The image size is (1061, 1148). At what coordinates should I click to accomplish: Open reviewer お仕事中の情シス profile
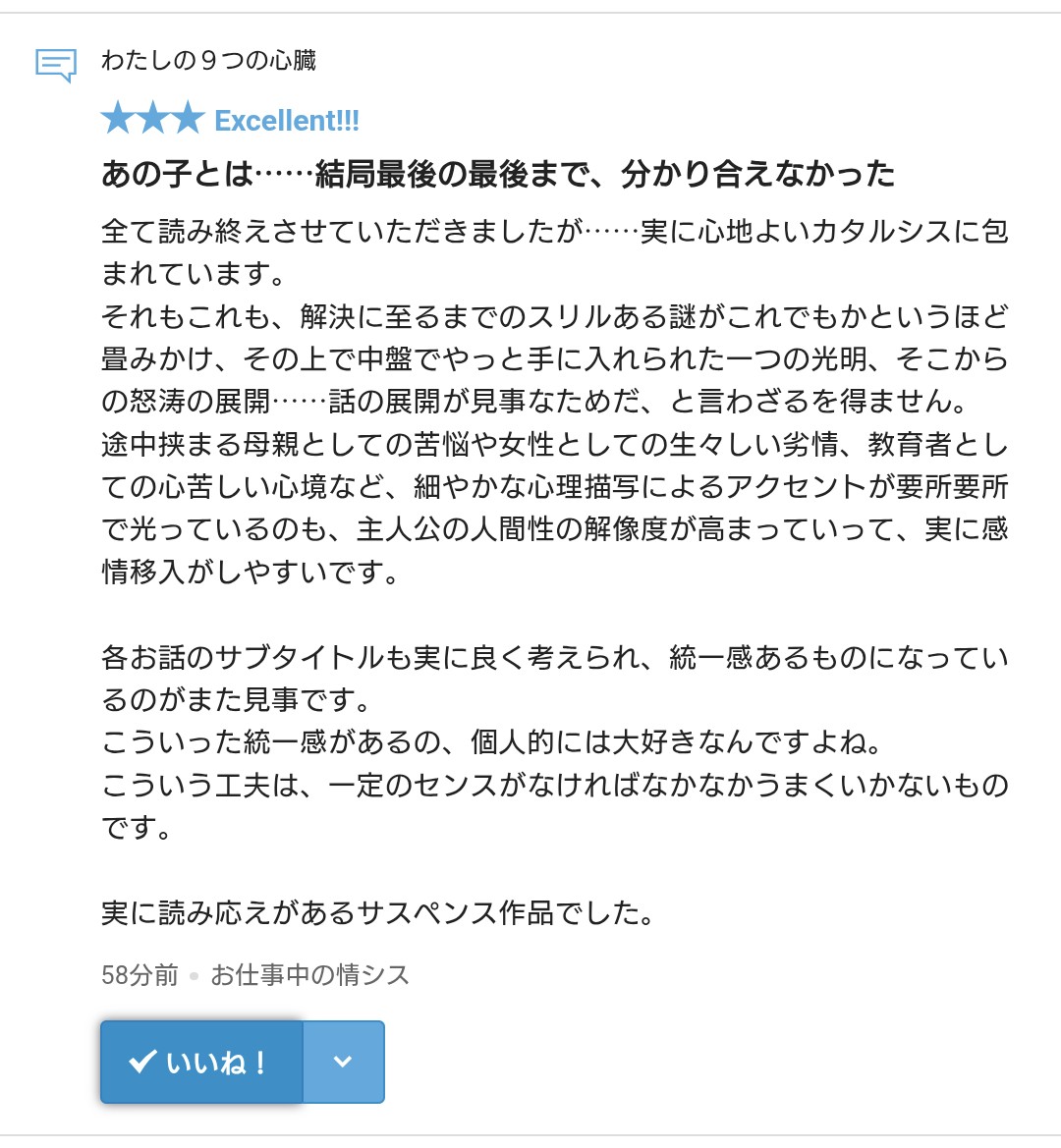(309, 975)
